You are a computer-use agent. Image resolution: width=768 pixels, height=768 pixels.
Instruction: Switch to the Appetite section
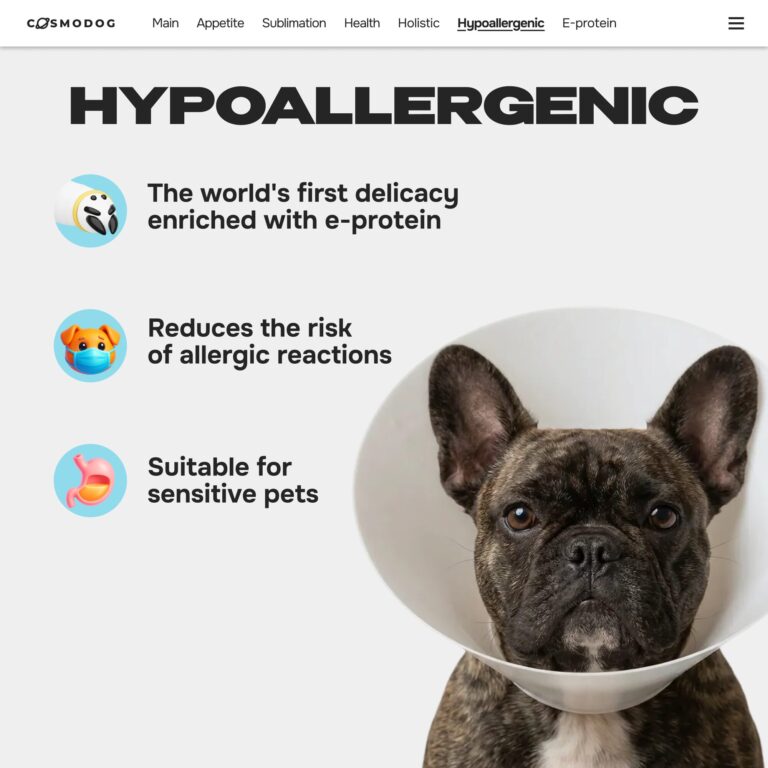point(220,23)
